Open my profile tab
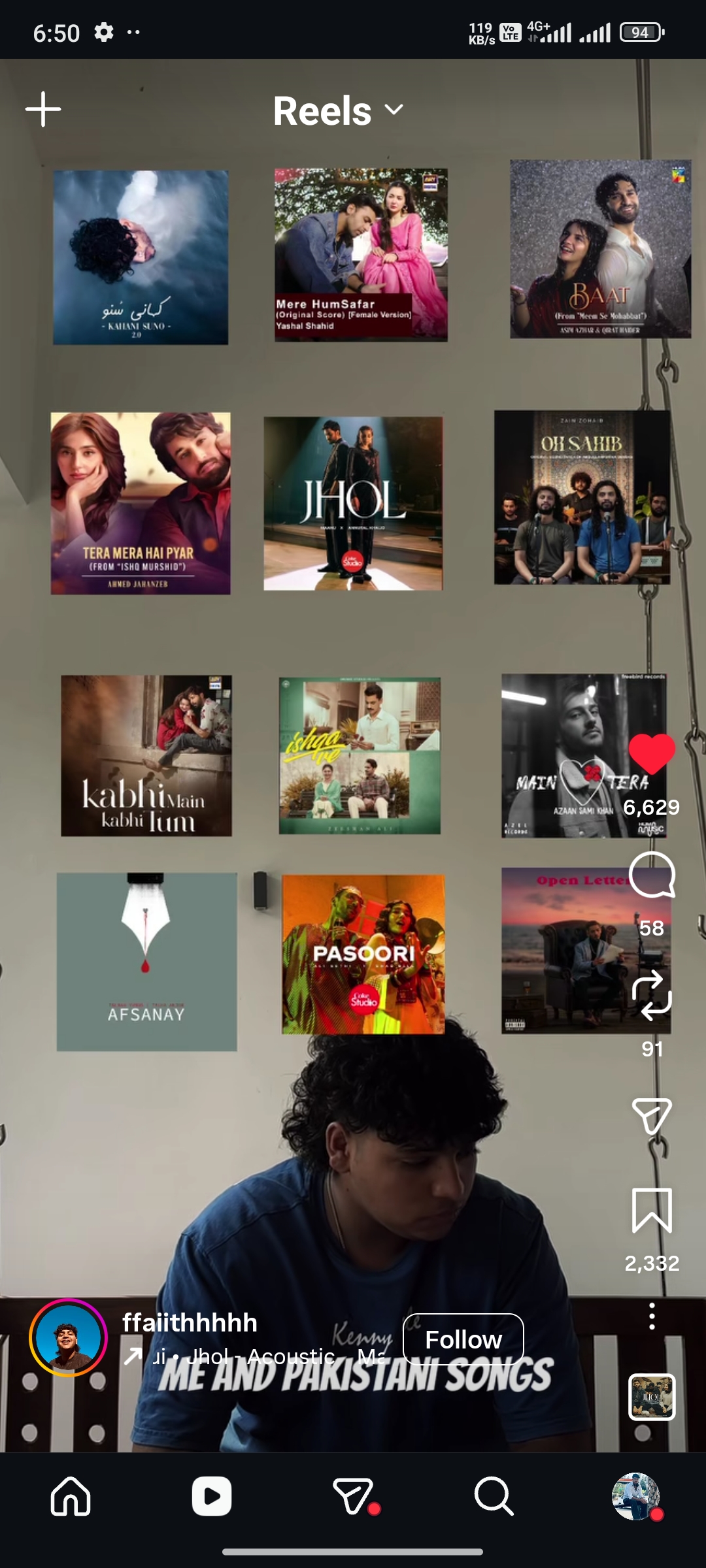 point(635,1496)
